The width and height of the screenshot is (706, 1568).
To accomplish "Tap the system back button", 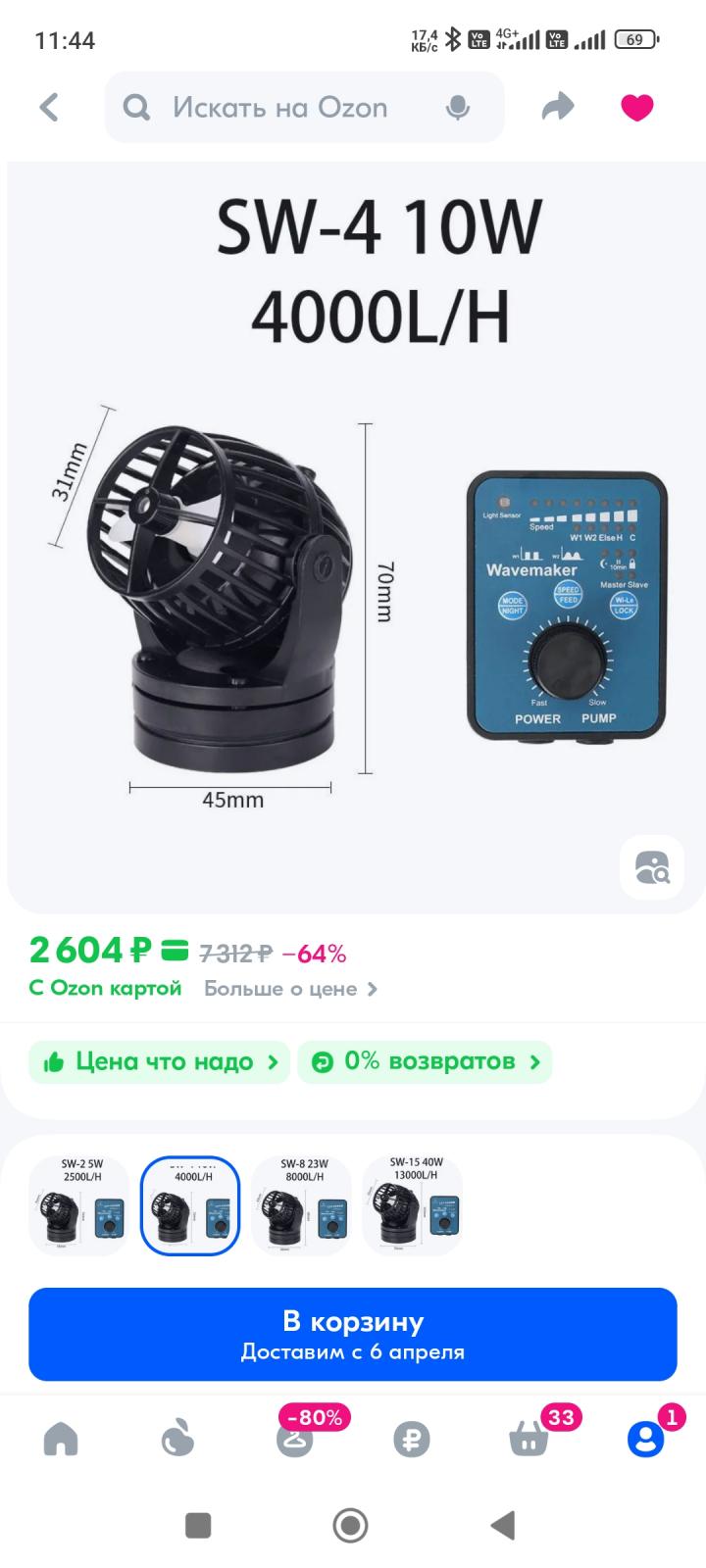I will click(x=503, y=1525).
